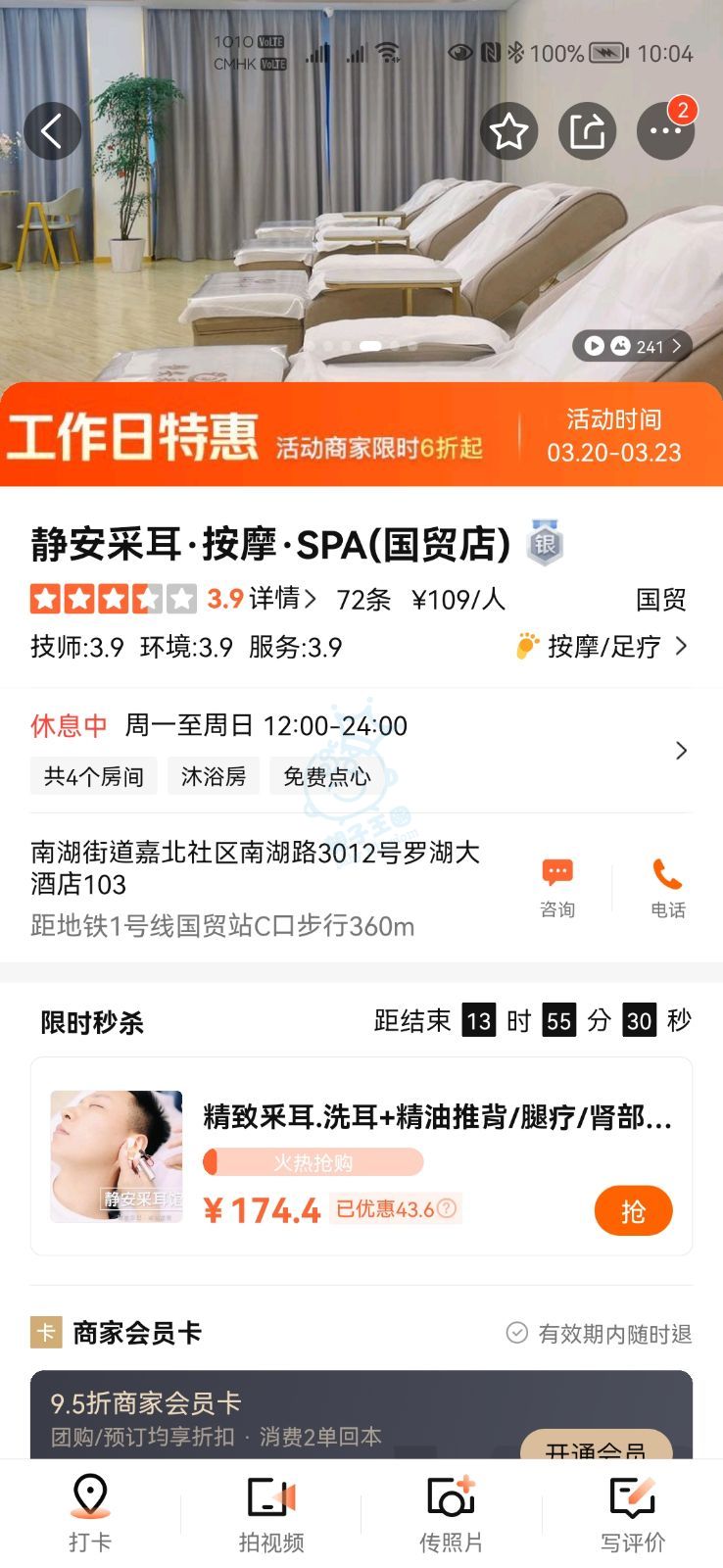The width and height of the screenshot is (723, 1568).
Task: Open the 按摩/足疗 category link
Action: pyautogui.click(x=602, y=647)
